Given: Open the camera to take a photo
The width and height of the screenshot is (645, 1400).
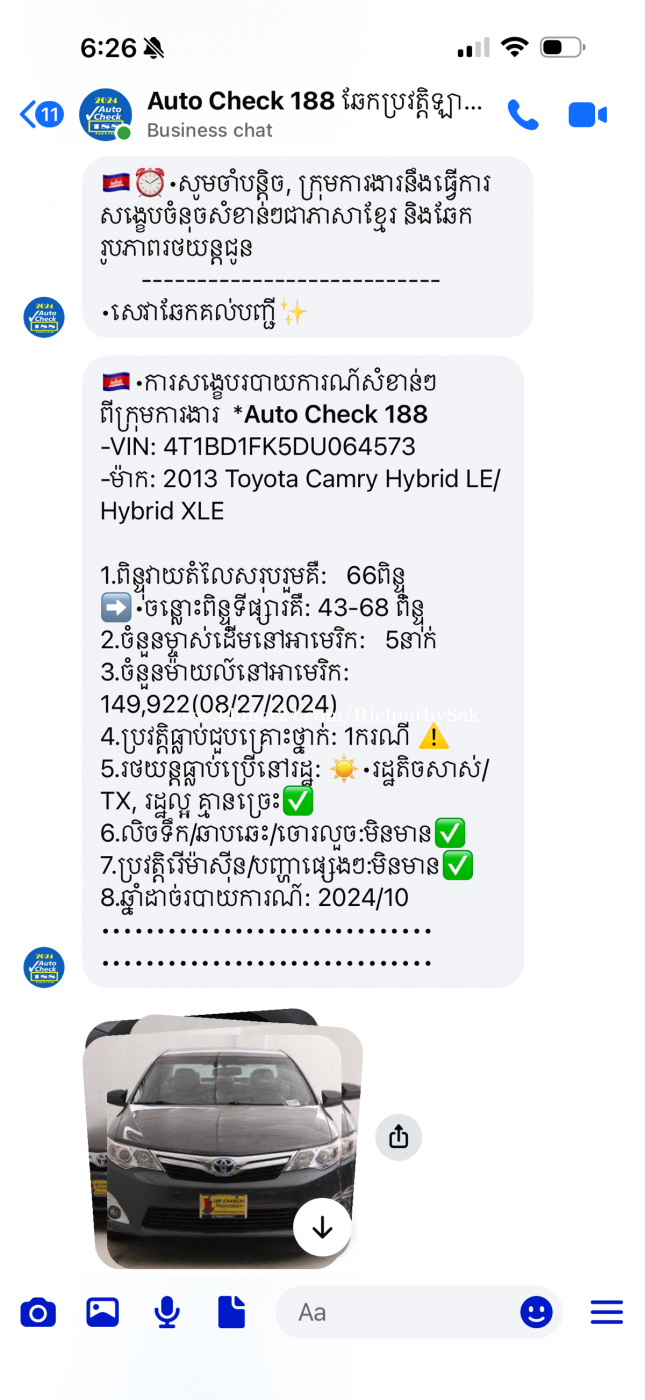Looking at the screenshot, I should pyautogui.click(x=38, y=1312).
